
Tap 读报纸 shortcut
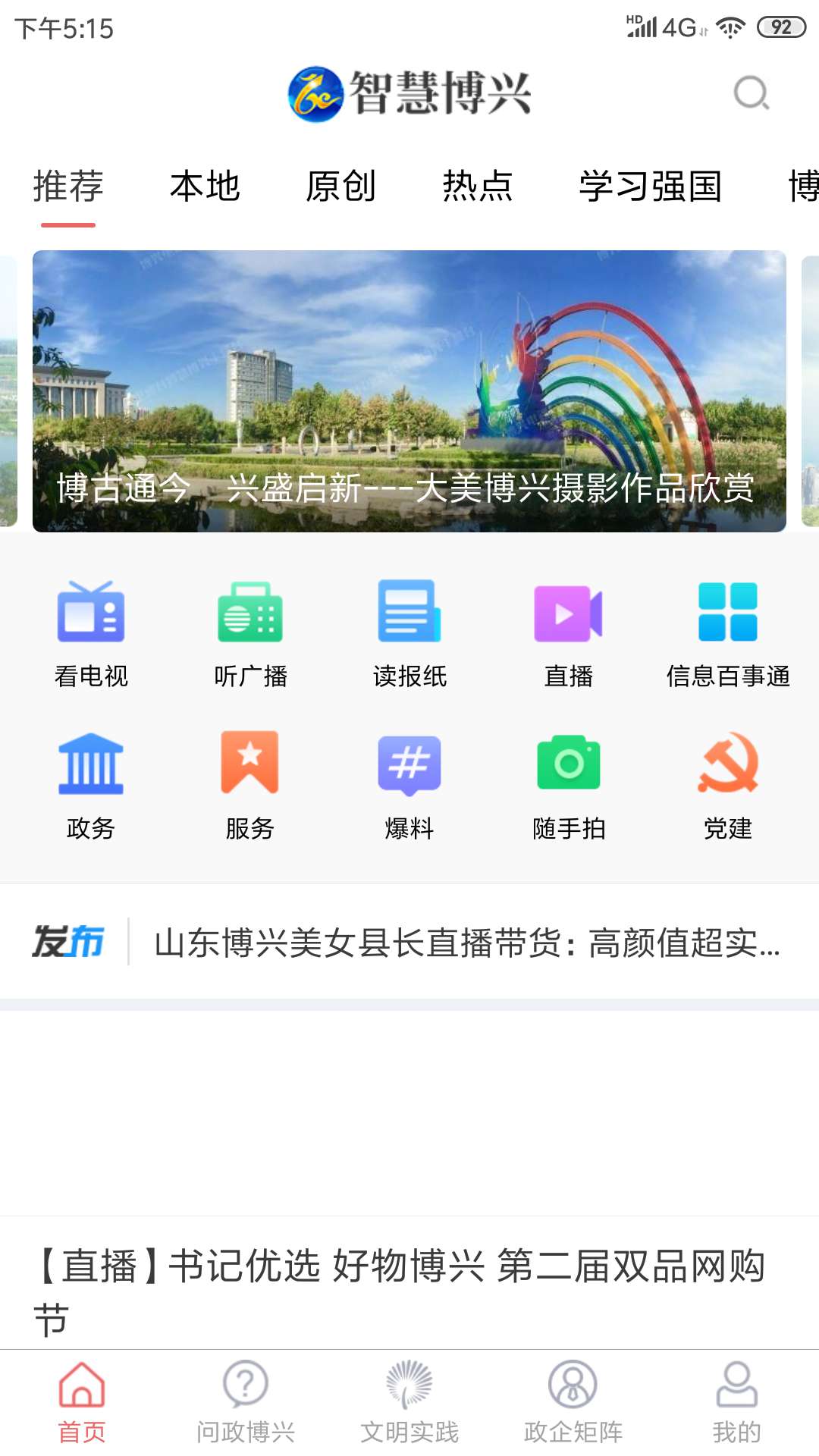409,633
